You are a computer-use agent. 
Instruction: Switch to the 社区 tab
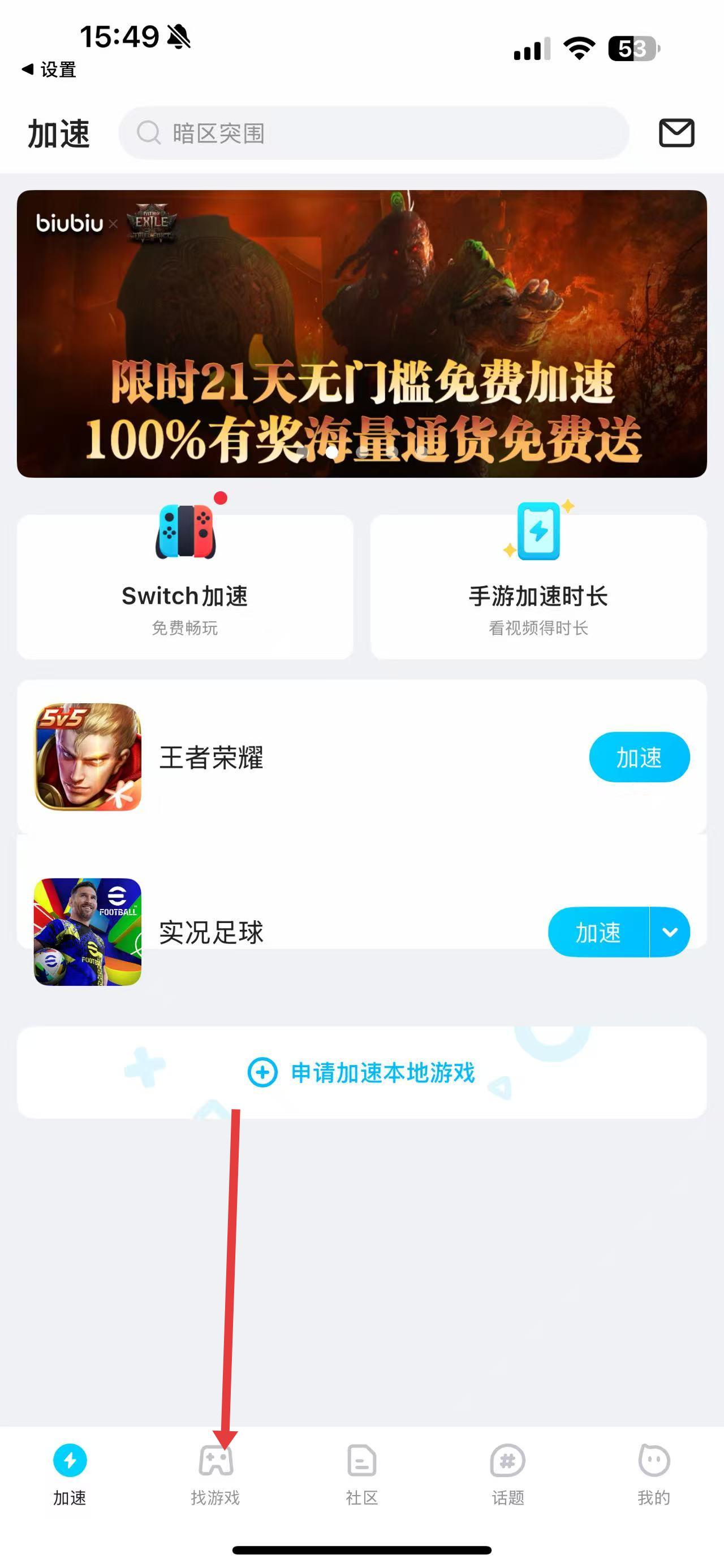pos(361,1474)
